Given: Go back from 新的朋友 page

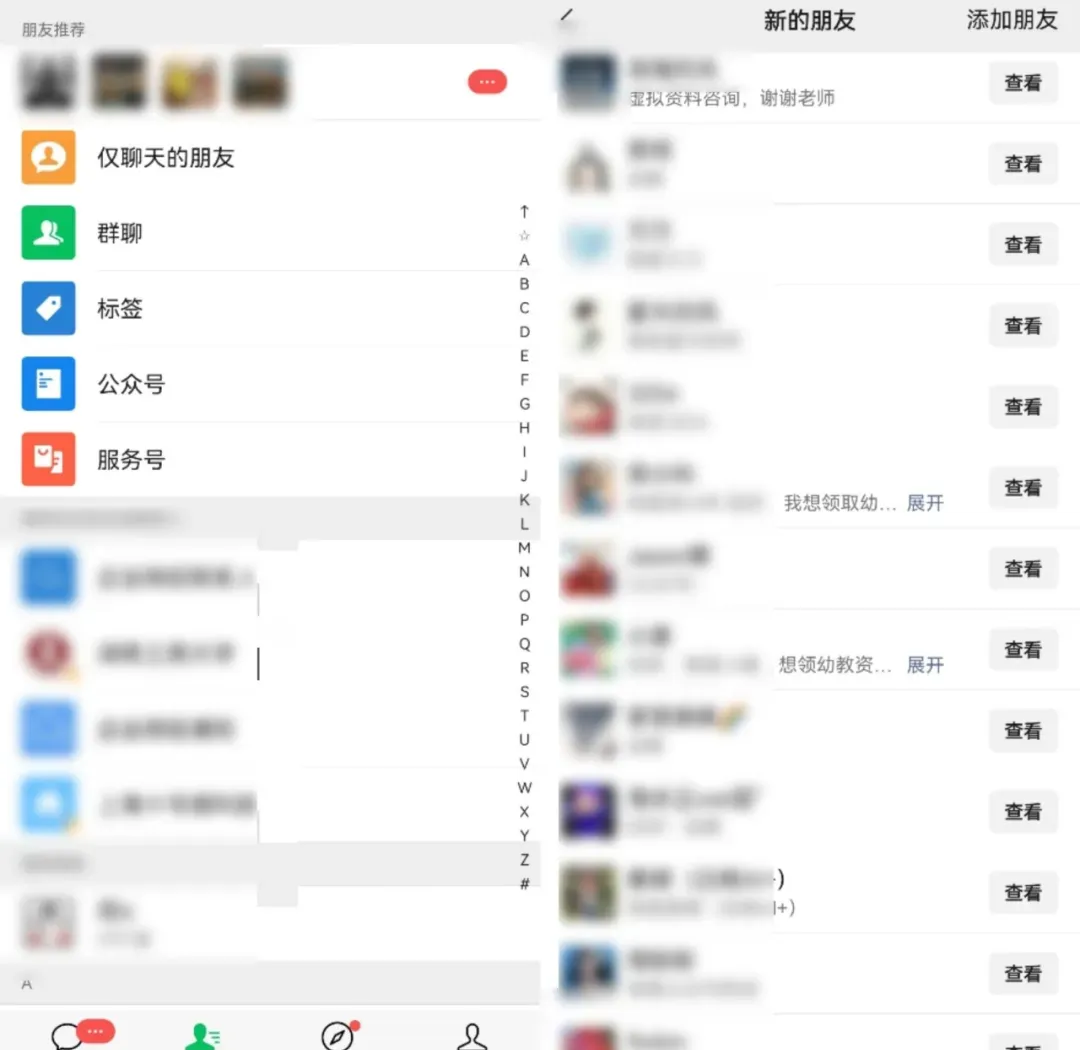Looking at the screenshot, I should [567, 17].
